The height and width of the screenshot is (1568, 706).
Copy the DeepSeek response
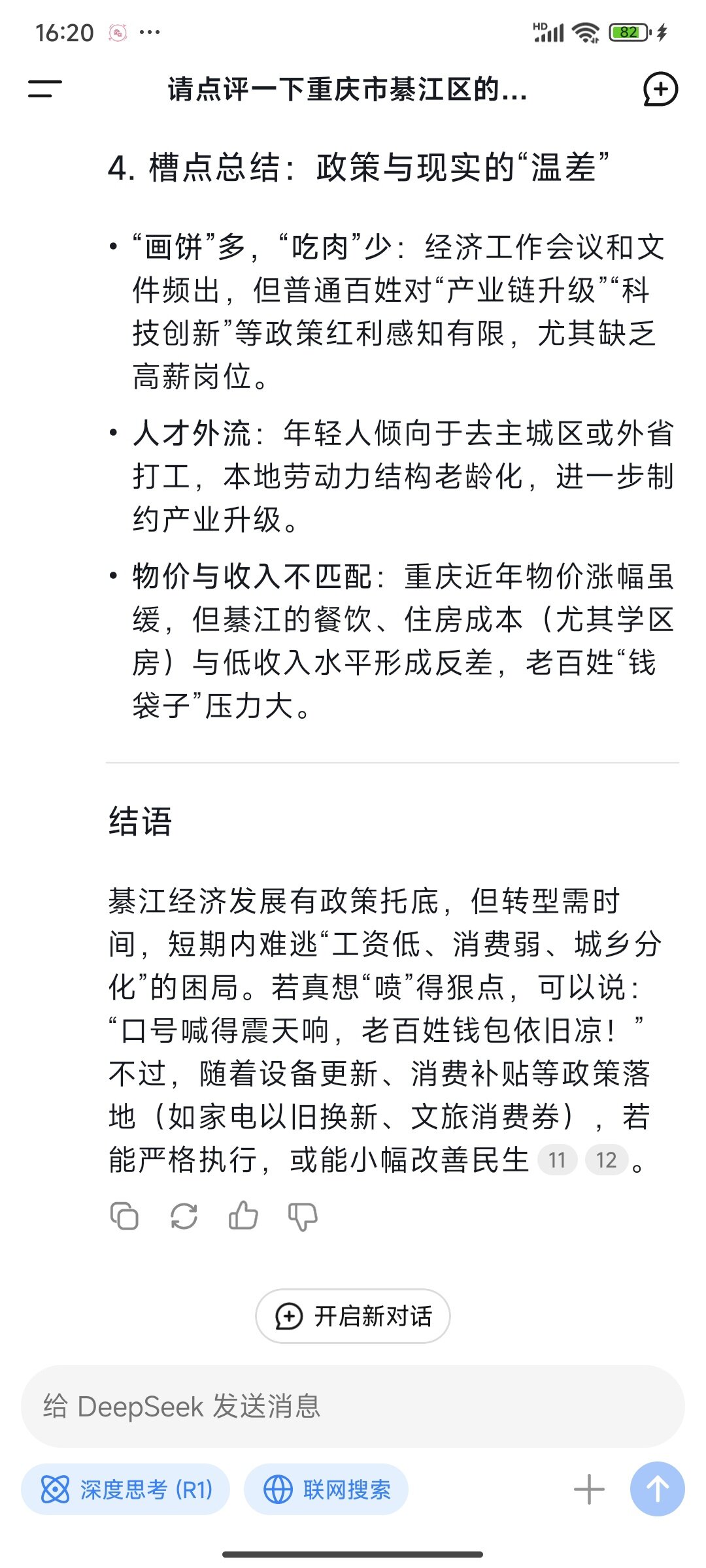(x=124, y=1216)
